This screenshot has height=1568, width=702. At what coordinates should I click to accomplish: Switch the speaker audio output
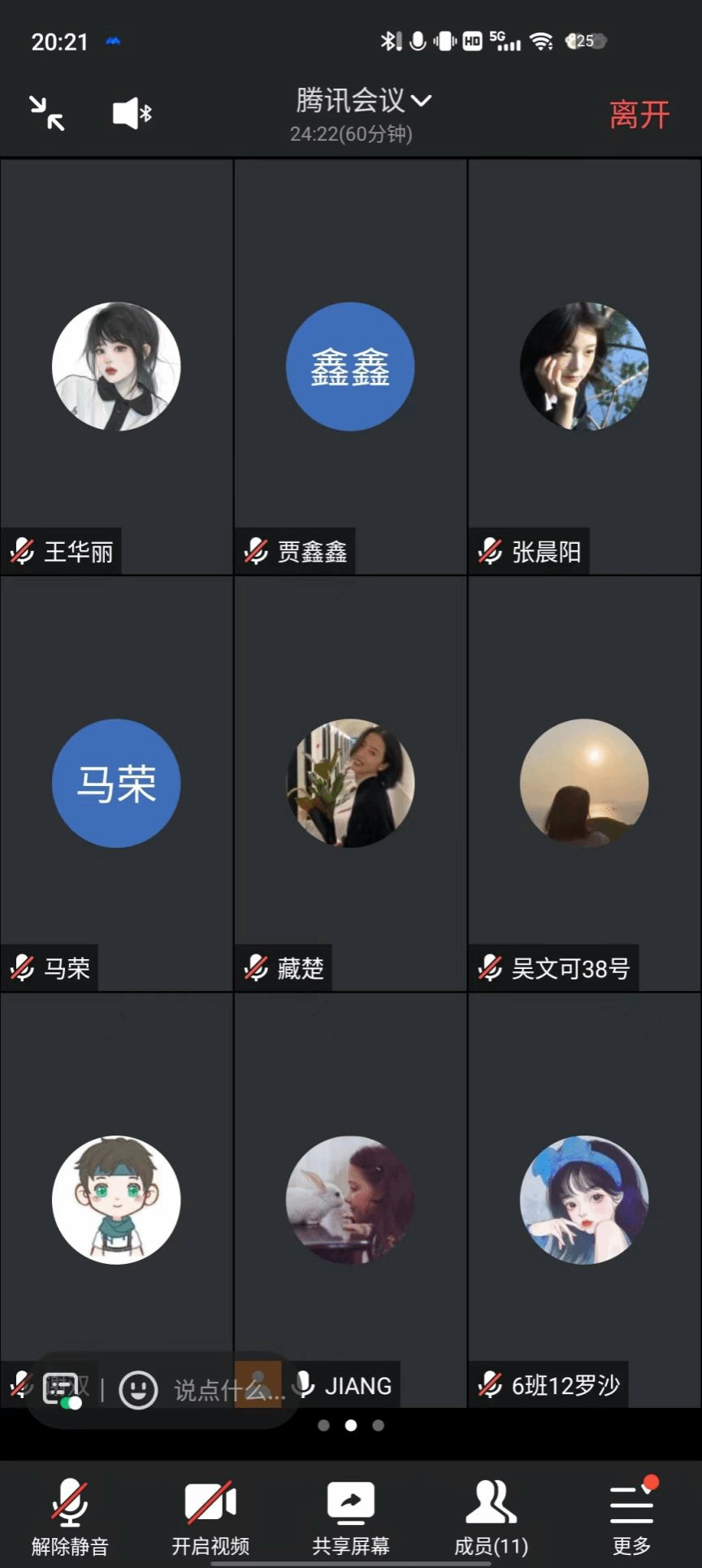[132, 113]
